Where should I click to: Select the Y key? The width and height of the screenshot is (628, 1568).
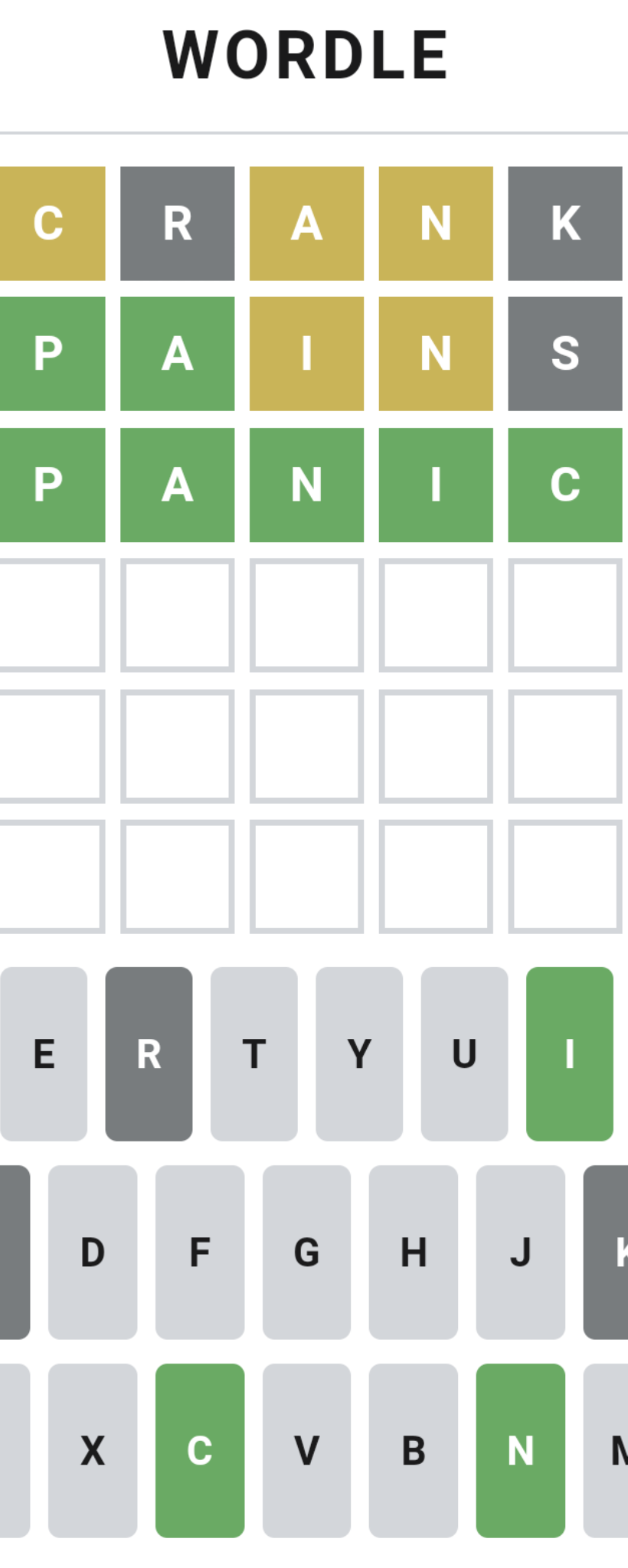pos(359,1053)
